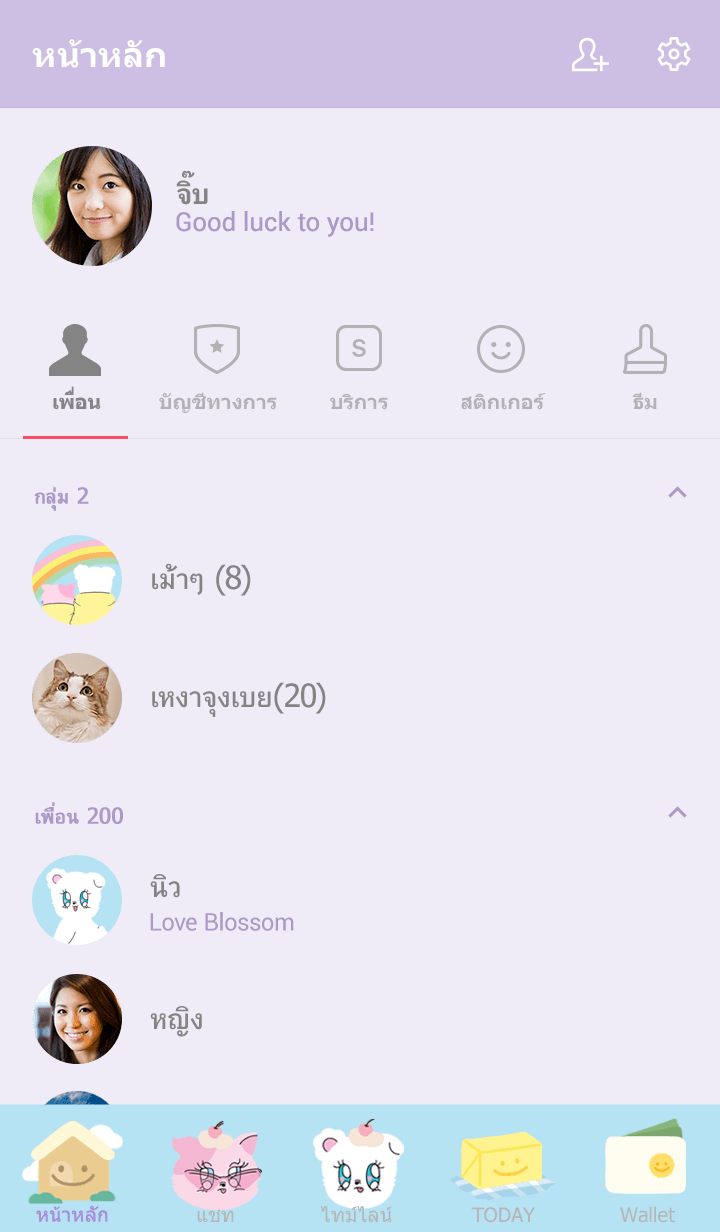
Task: Open the add friend icon
Action: point(589,55)
